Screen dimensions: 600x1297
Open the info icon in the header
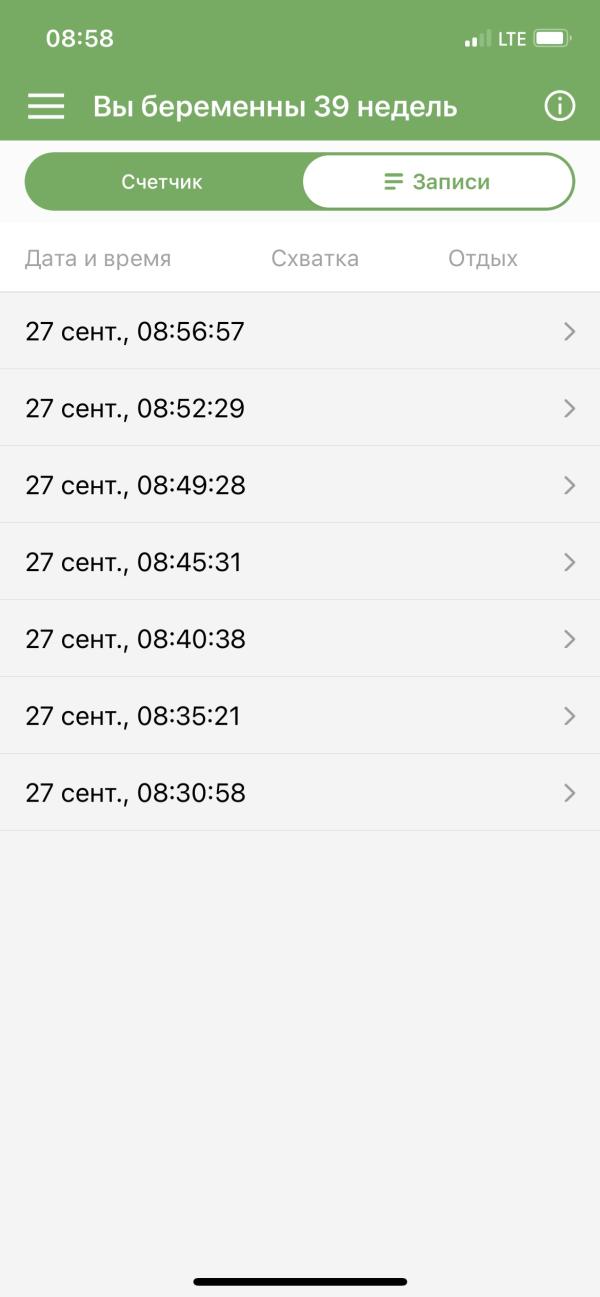(x=559, y=106)
